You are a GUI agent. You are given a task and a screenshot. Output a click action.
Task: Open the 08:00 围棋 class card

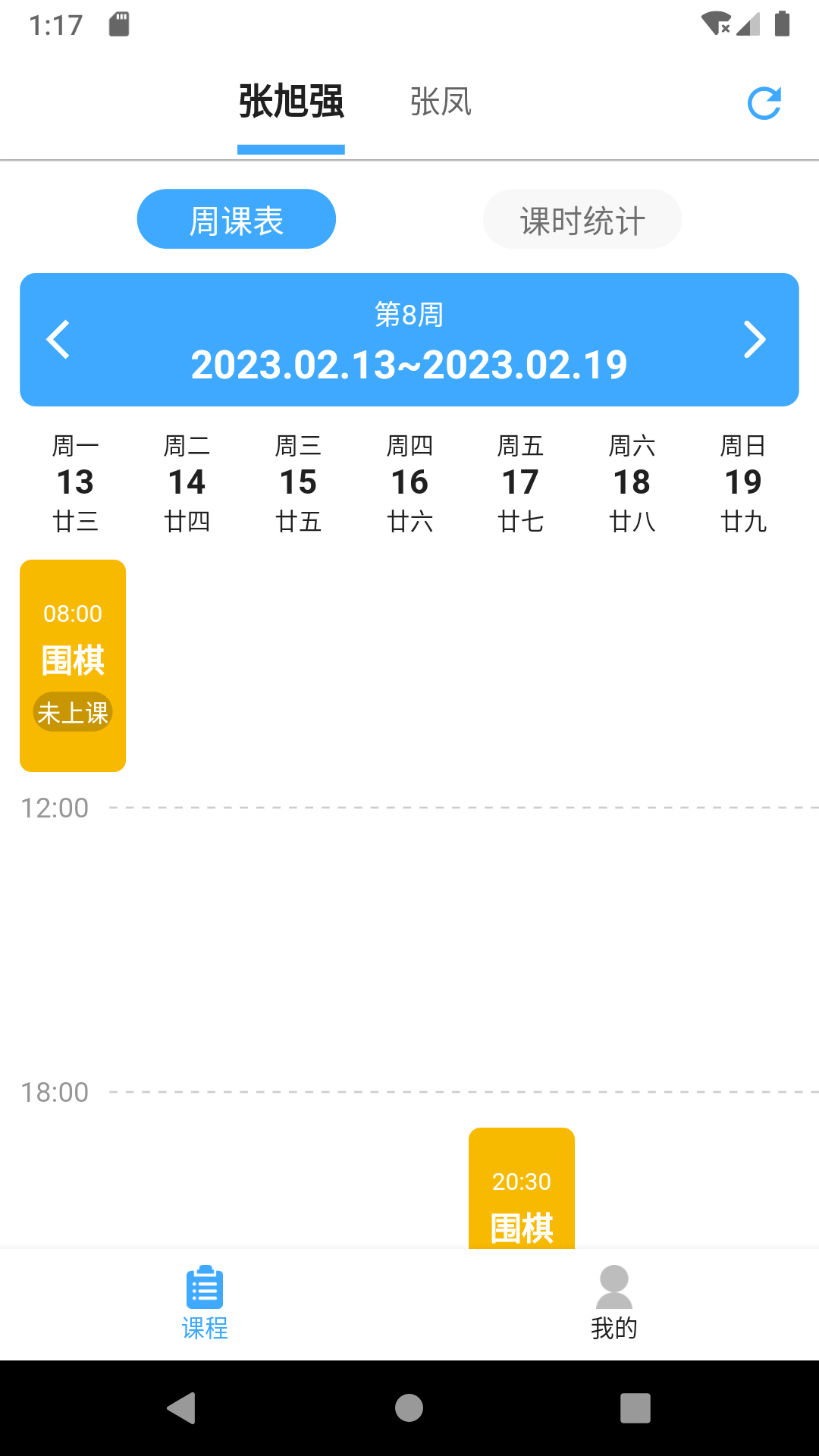(x=73, y=665)
